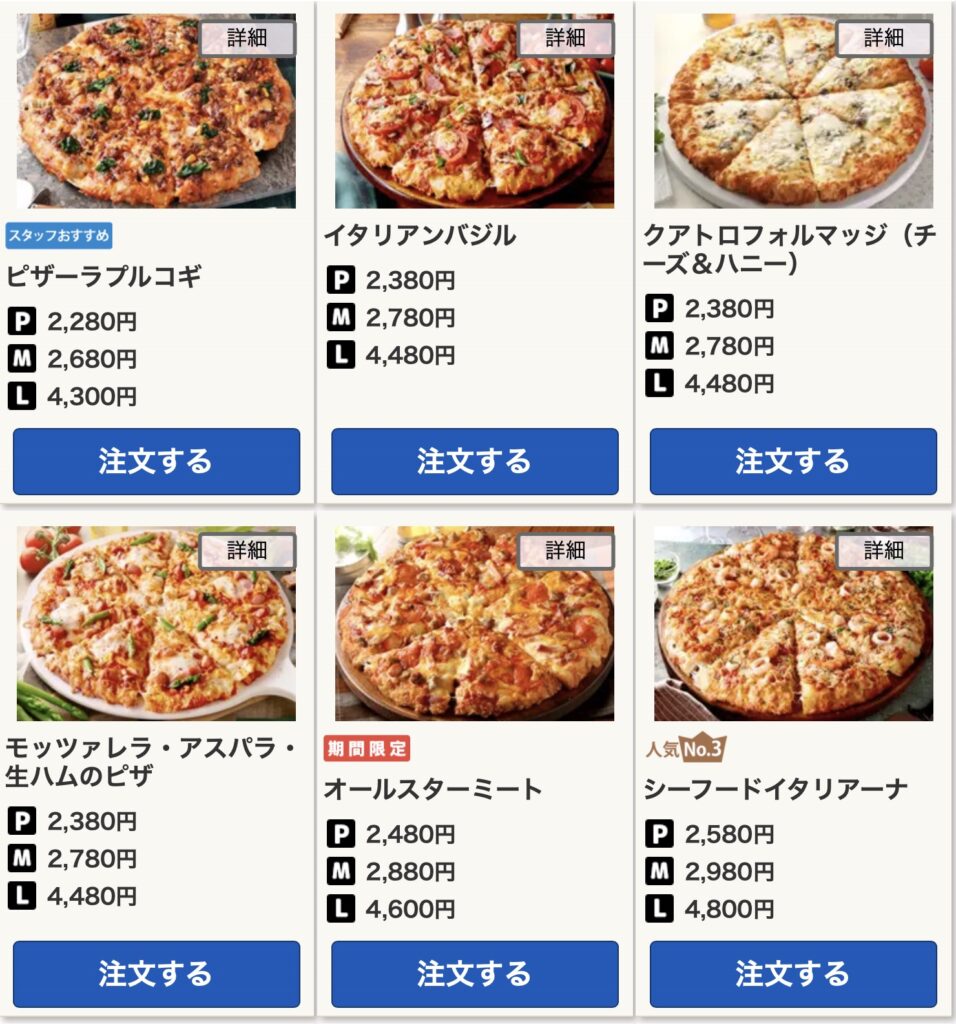The height and width of the screenshot is (1024, 956).
Task: Order the Italian Basil pizza
Action: (477, 462)
